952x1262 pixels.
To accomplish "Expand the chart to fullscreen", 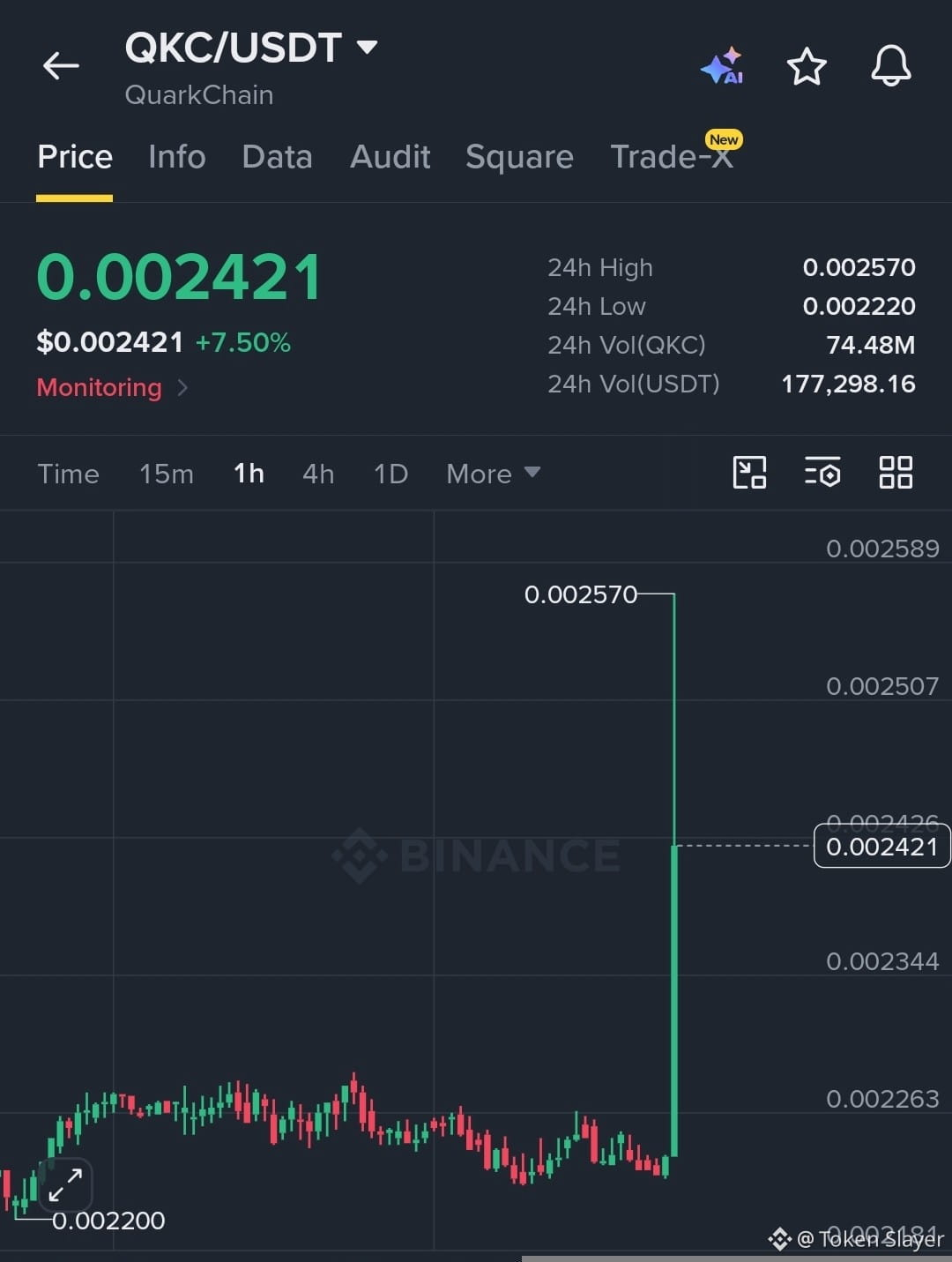I will click(66, 1184).
